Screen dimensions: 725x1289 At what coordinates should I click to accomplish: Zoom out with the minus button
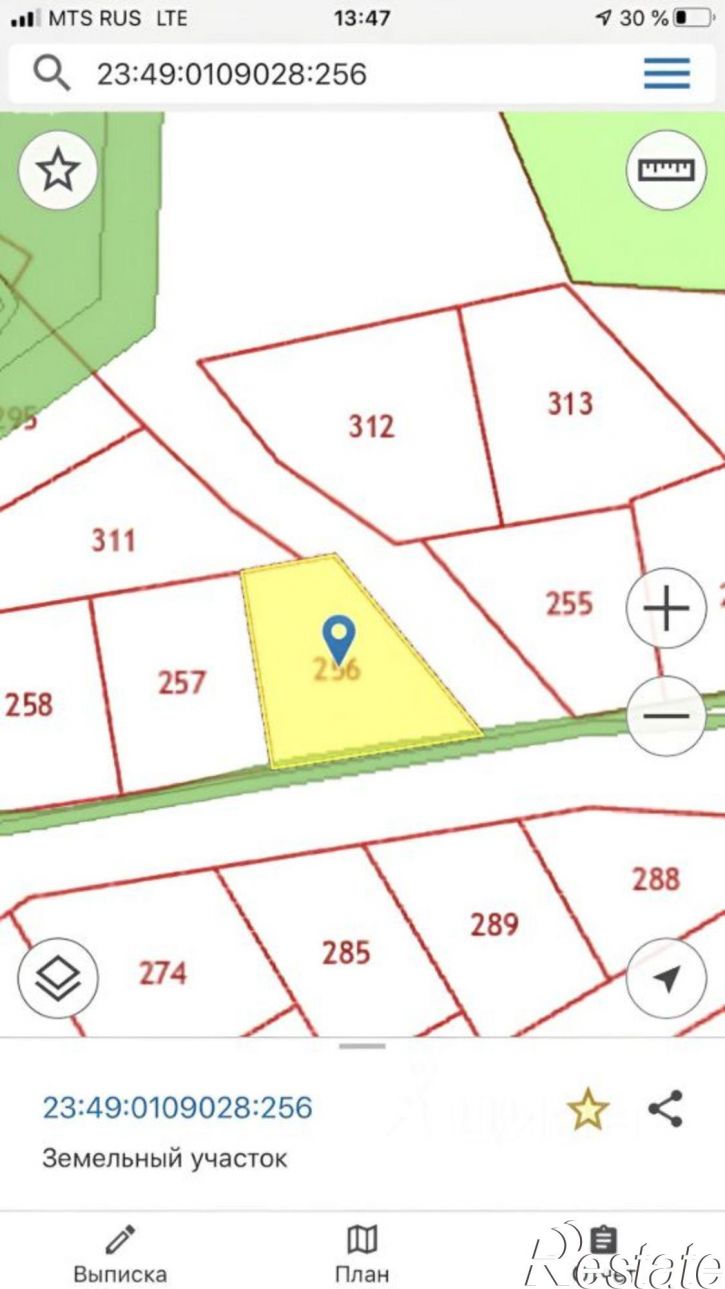[666, 716]
